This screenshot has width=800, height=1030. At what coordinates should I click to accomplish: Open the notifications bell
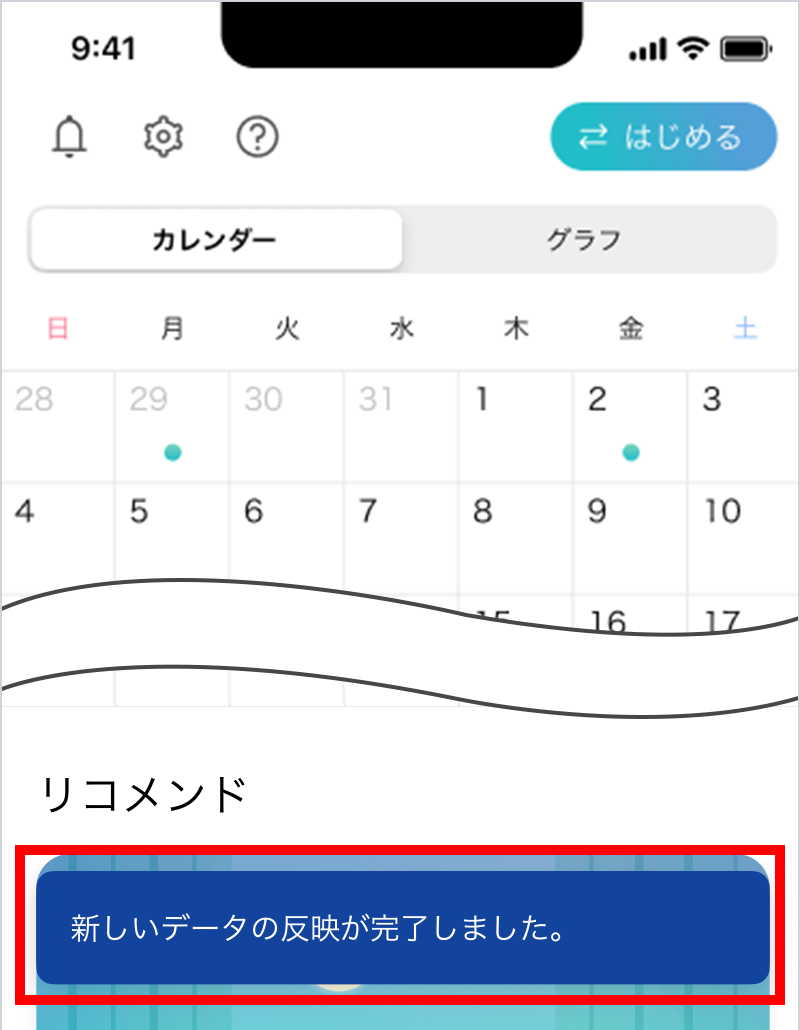click(x=69, y=137)
